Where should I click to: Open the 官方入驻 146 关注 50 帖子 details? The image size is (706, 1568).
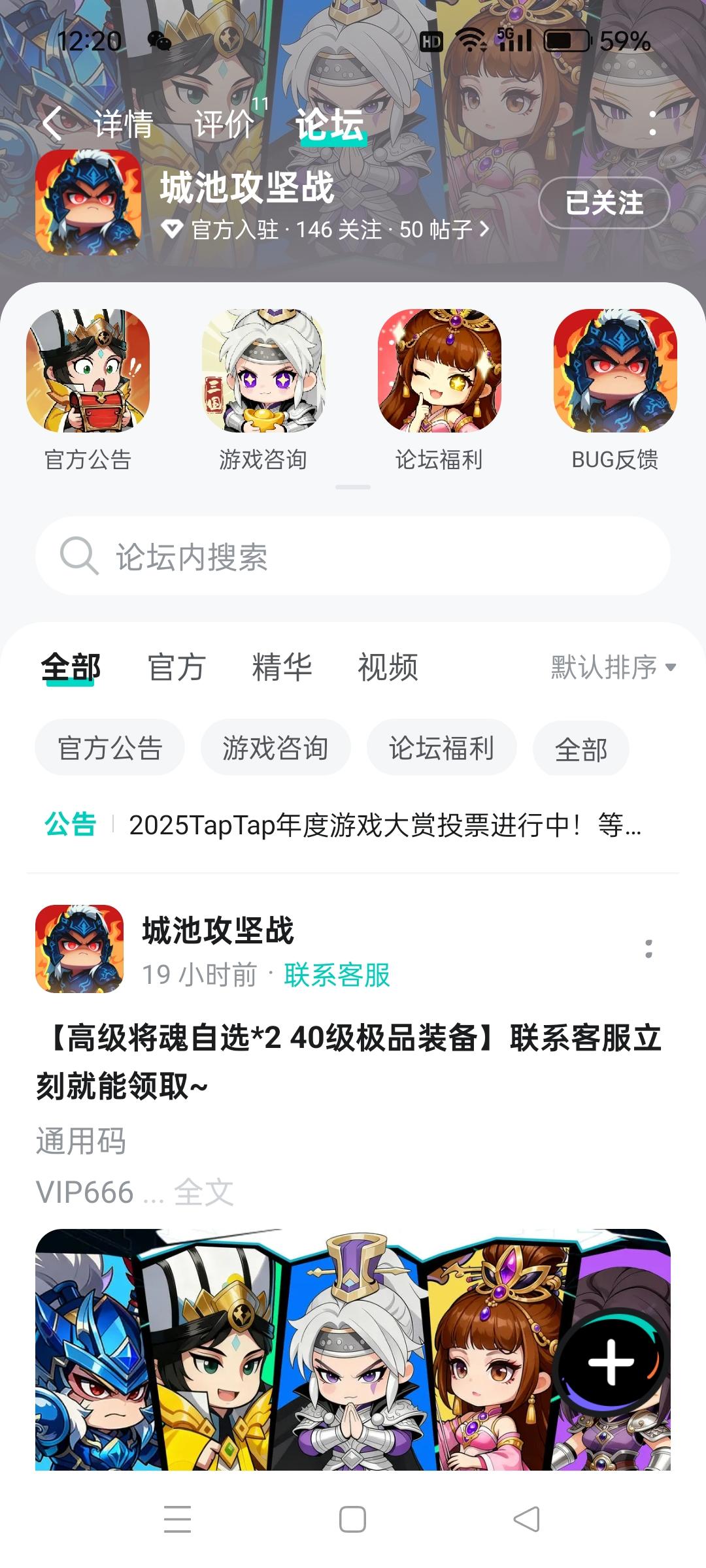pos(327,229)
